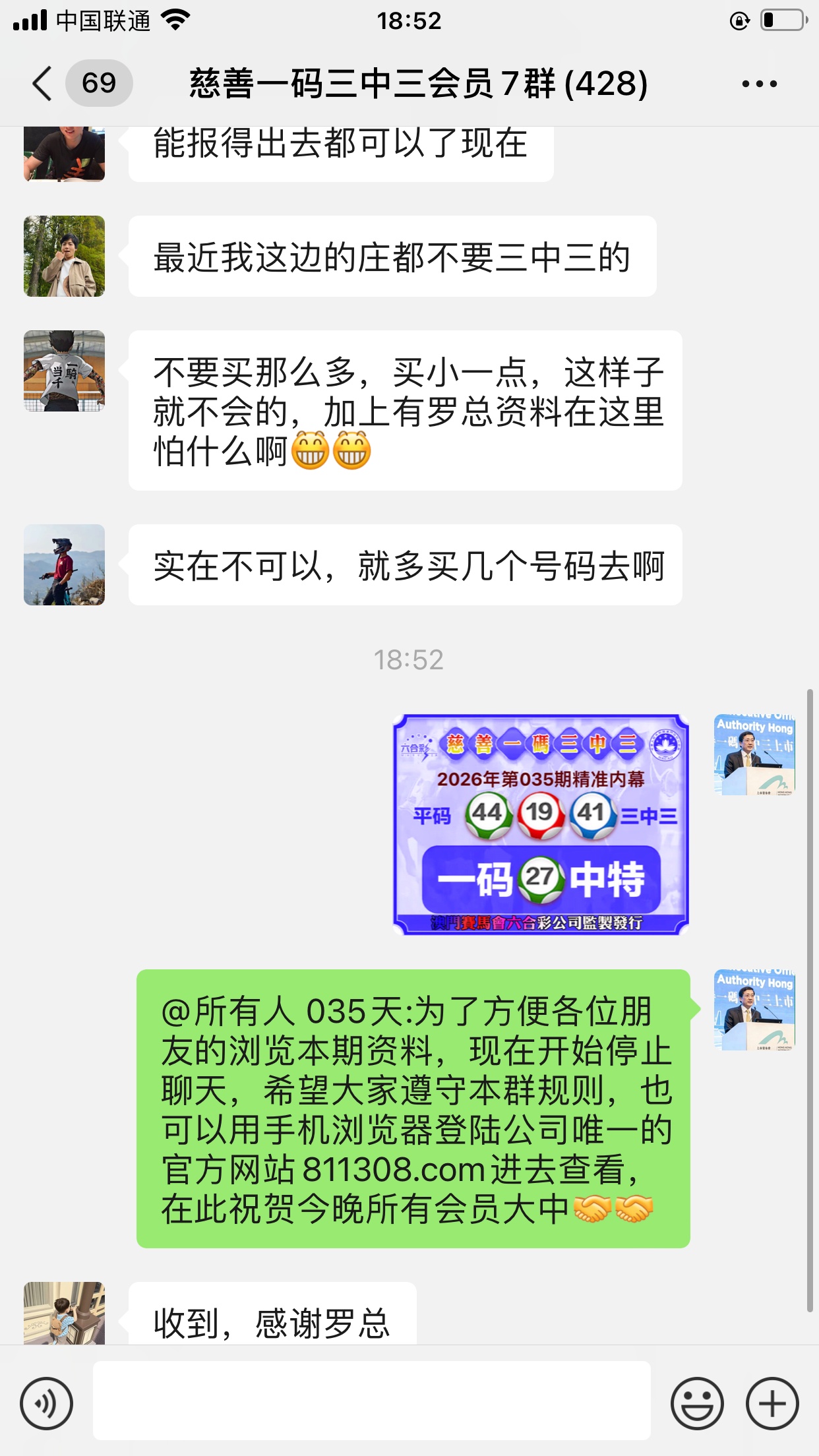This screenshot has height=1456, width=819.
Task: Open avatar of sender saying 最近我这边的庄
Action: coord(64,257)
